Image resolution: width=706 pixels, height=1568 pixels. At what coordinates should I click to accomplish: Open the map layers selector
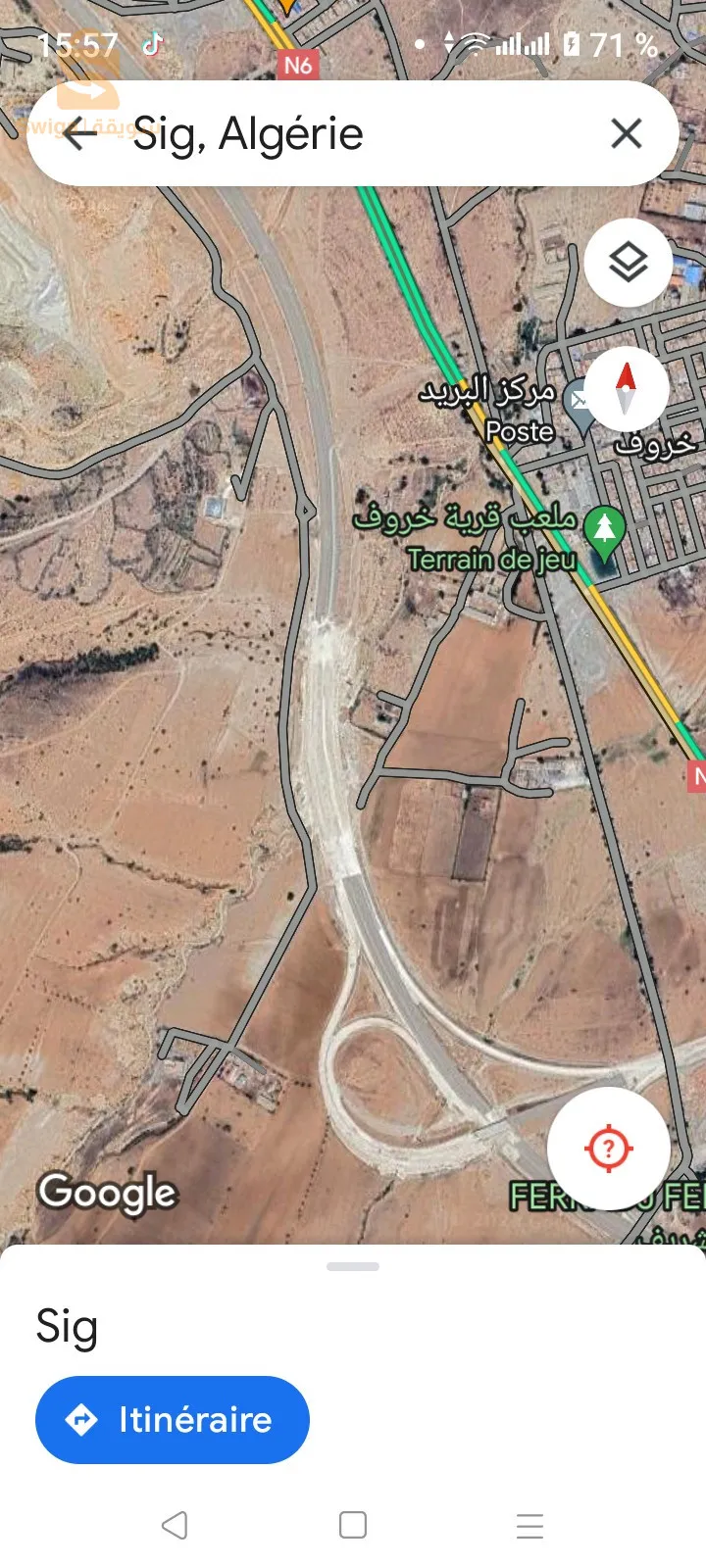pos(628,263)
